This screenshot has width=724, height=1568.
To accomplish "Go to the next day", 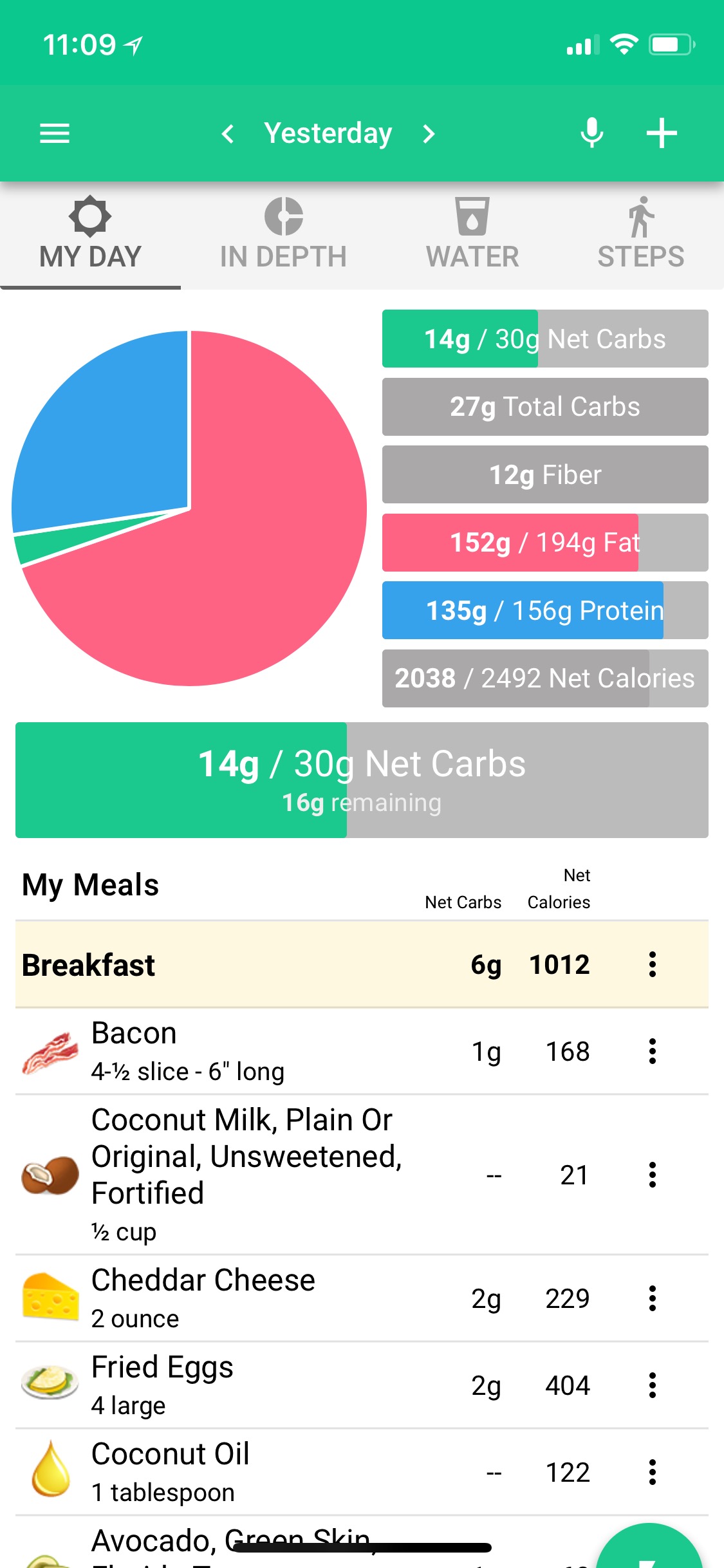I will [x=429, y=134].
